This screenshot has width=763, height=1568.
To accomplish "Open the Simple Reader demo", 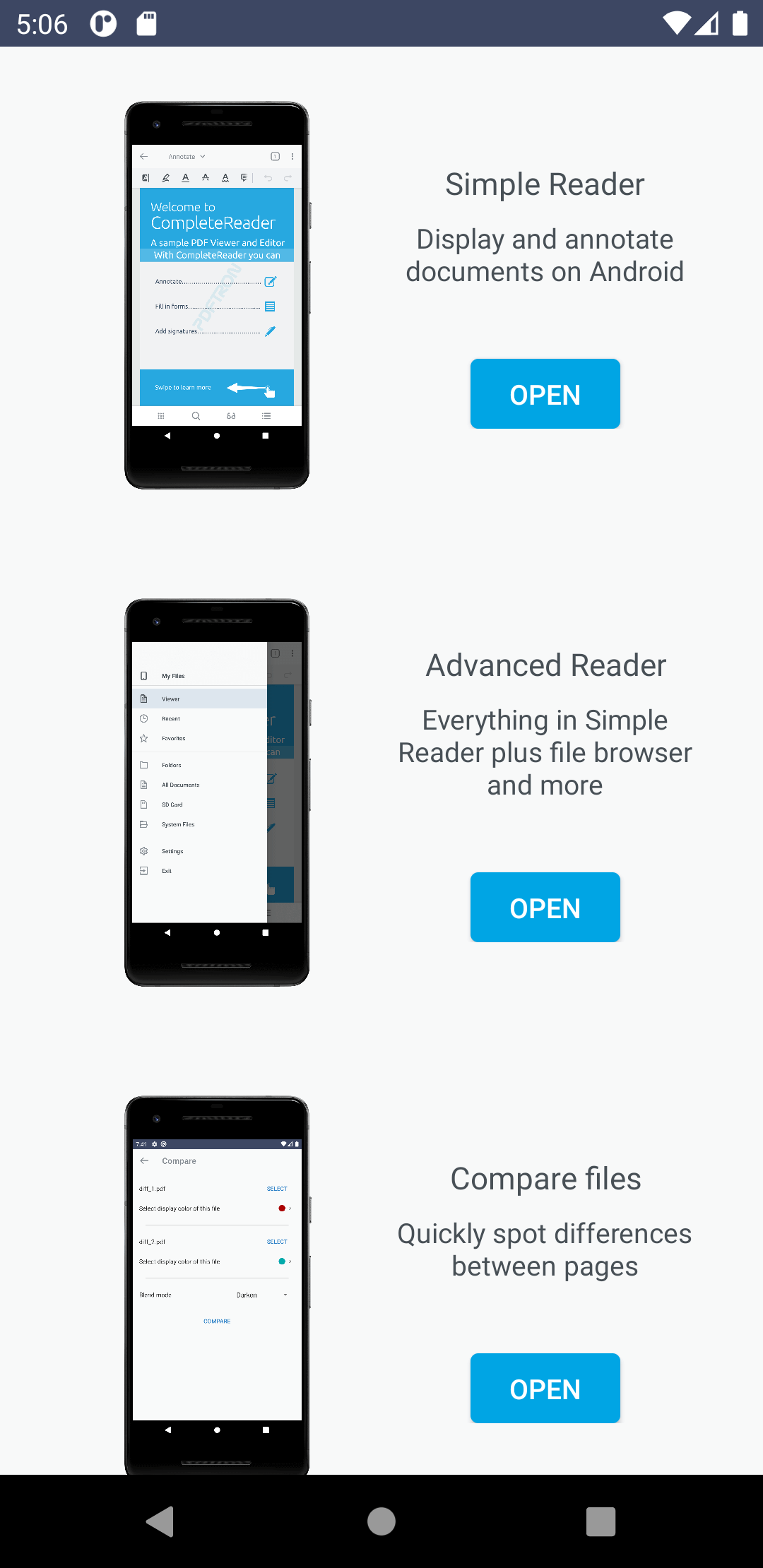I will [545, 394].
